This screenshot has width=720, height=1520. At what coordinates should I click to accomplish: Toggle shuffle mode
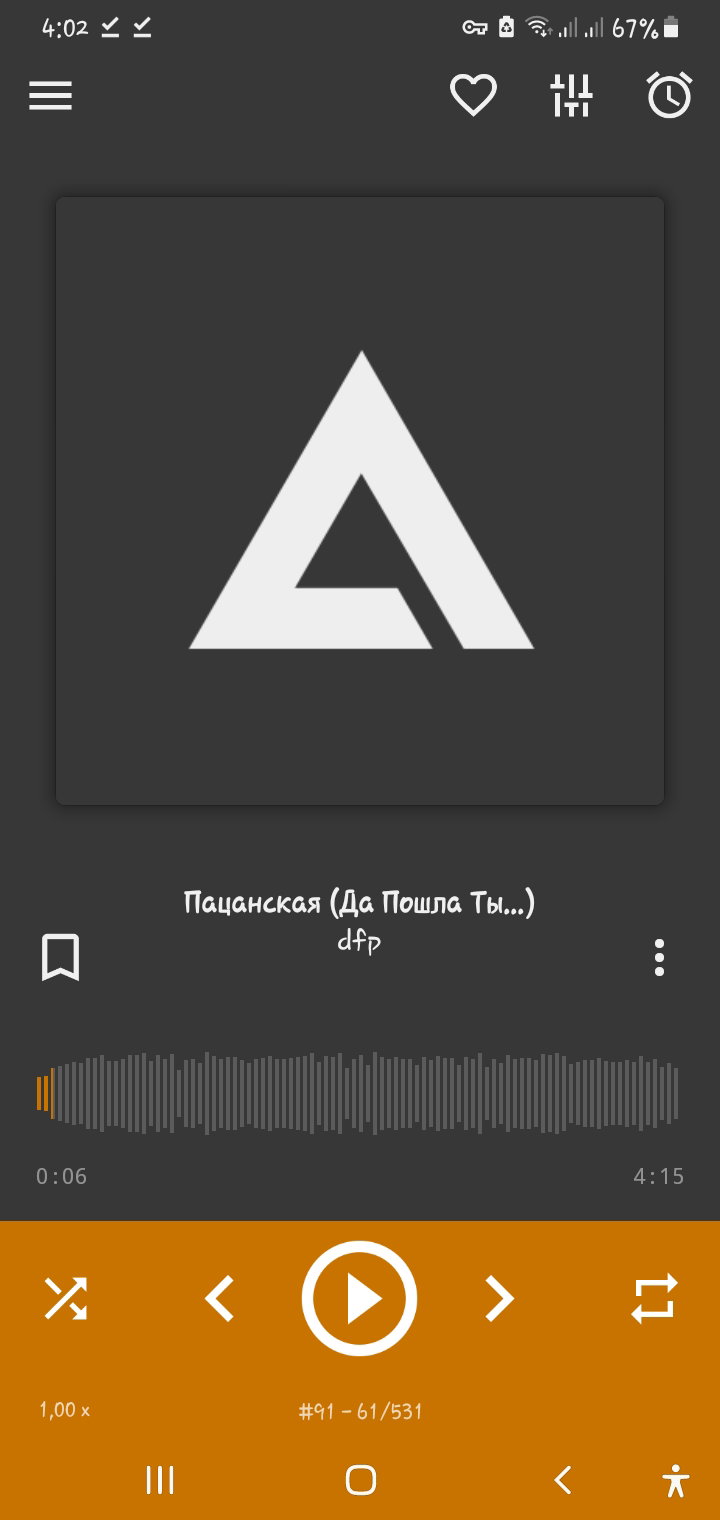[65, 1298]
